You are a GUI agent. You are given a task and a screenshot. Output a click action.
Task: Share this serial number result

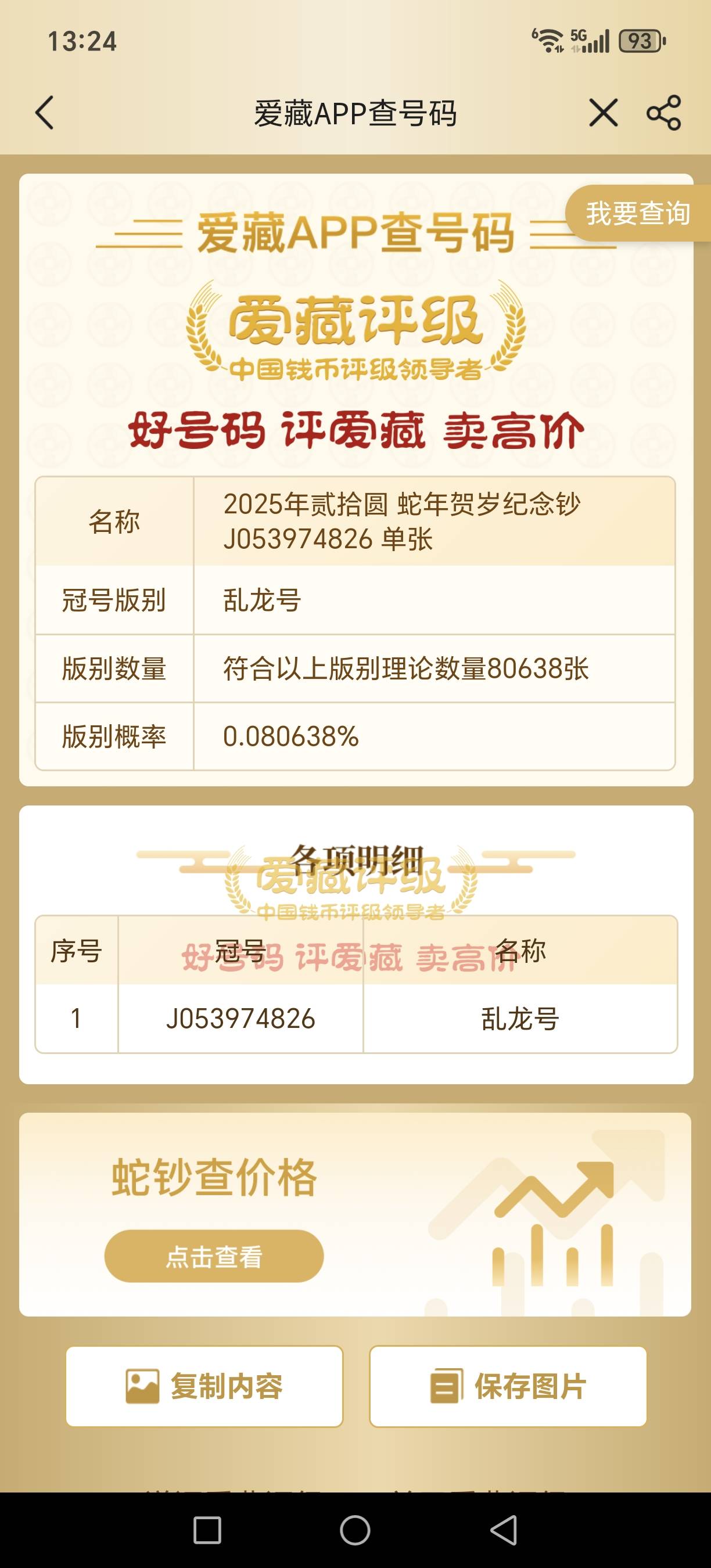click(x=663, y=113)
